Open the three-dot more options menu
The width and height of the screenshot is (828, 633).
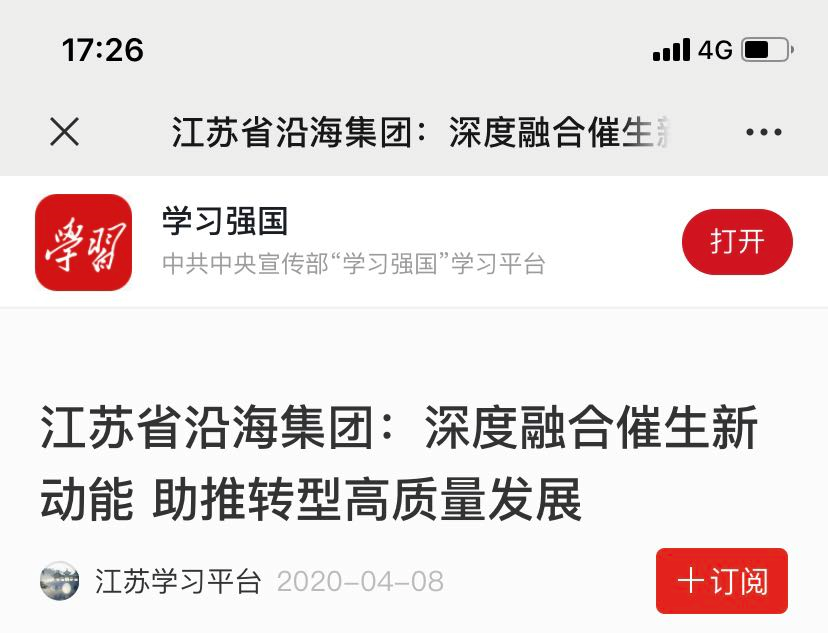(763, 132)
